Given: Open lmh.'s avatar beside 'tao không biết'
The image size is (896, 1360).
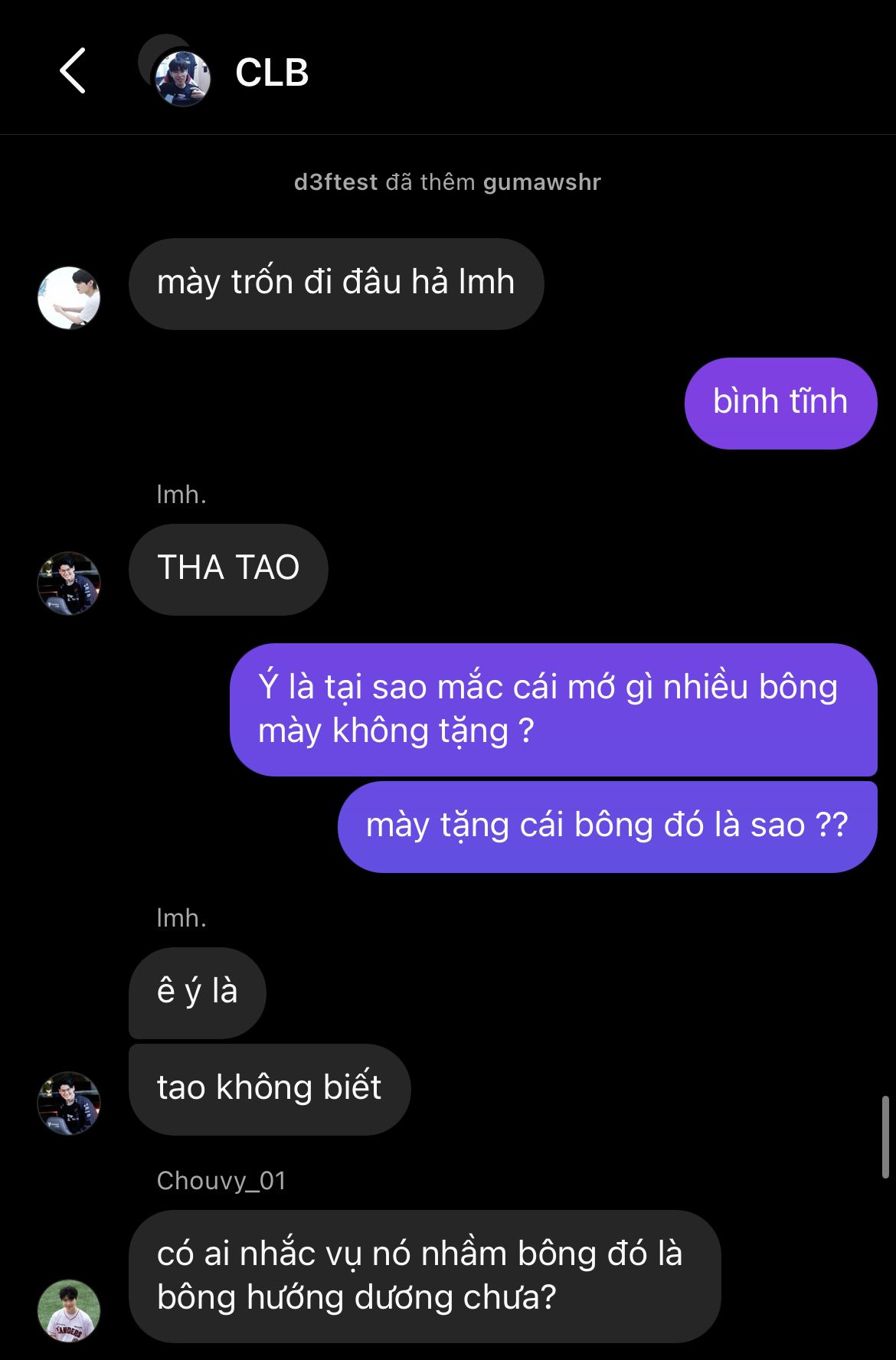Looking at the screenshot, I should tap(69, 1103).
